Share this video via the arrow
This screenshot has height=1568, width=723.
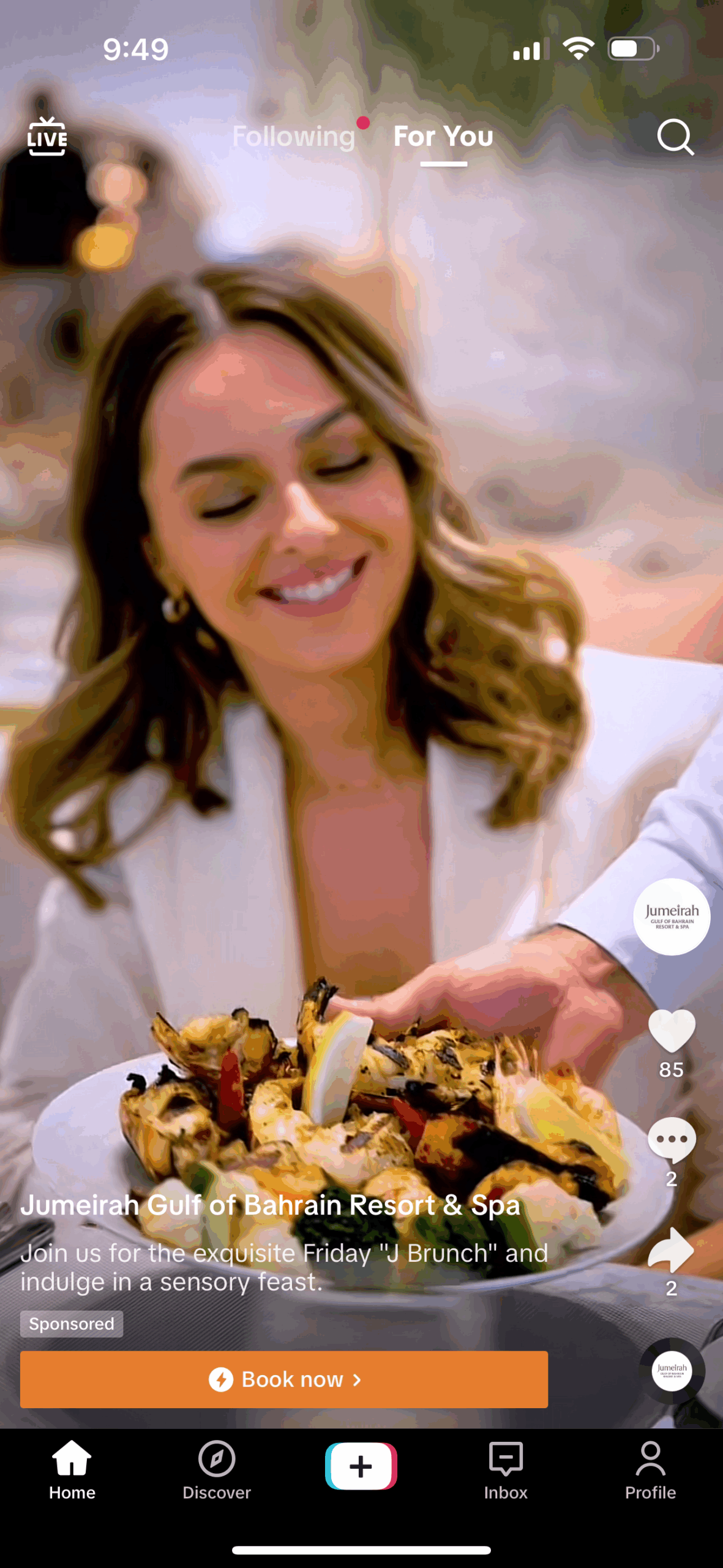click(672, 1249)
